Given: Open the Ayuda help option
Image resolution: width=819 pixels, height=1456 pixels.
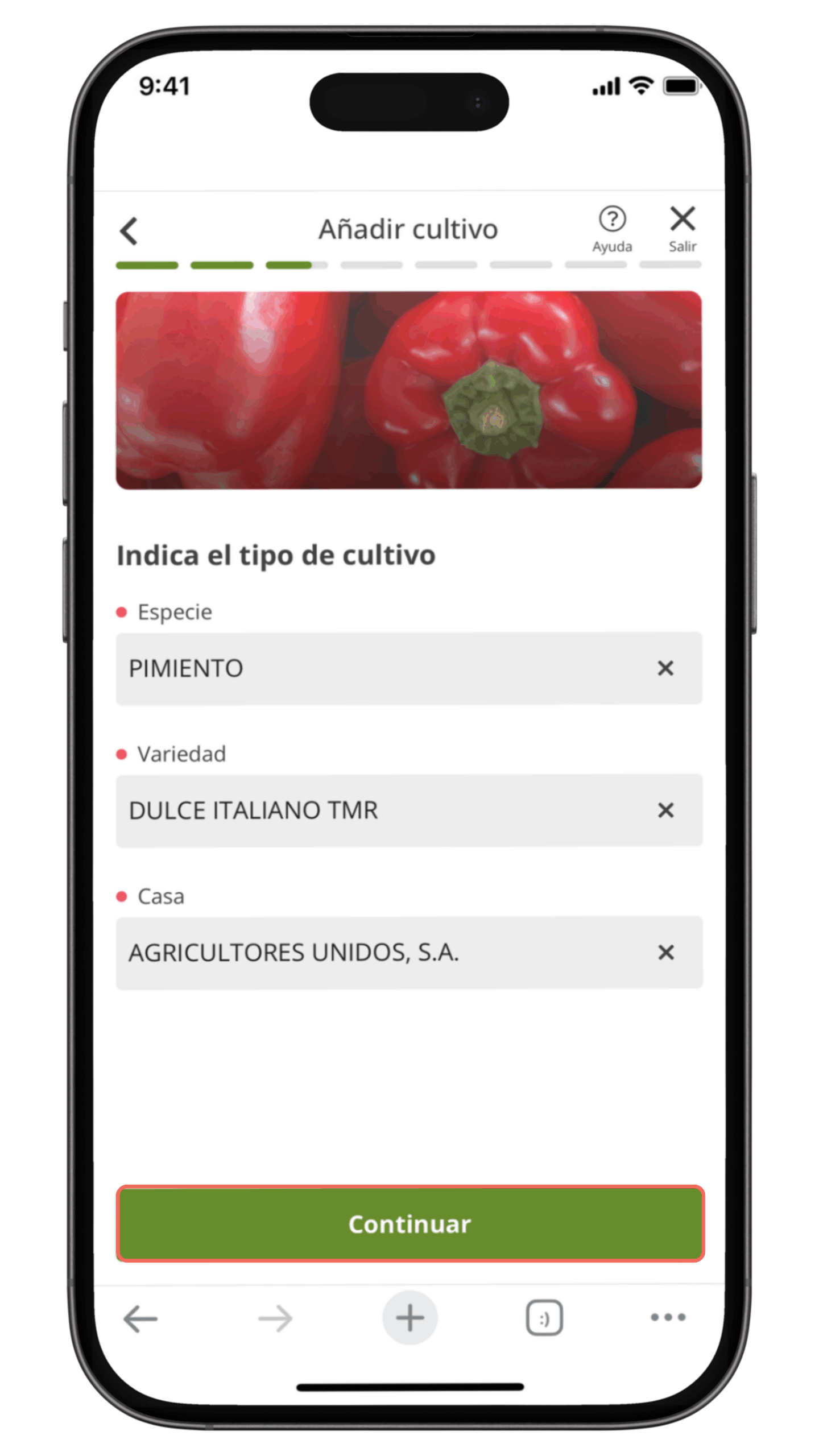Looking at the screenshot, I should (612, 229).
